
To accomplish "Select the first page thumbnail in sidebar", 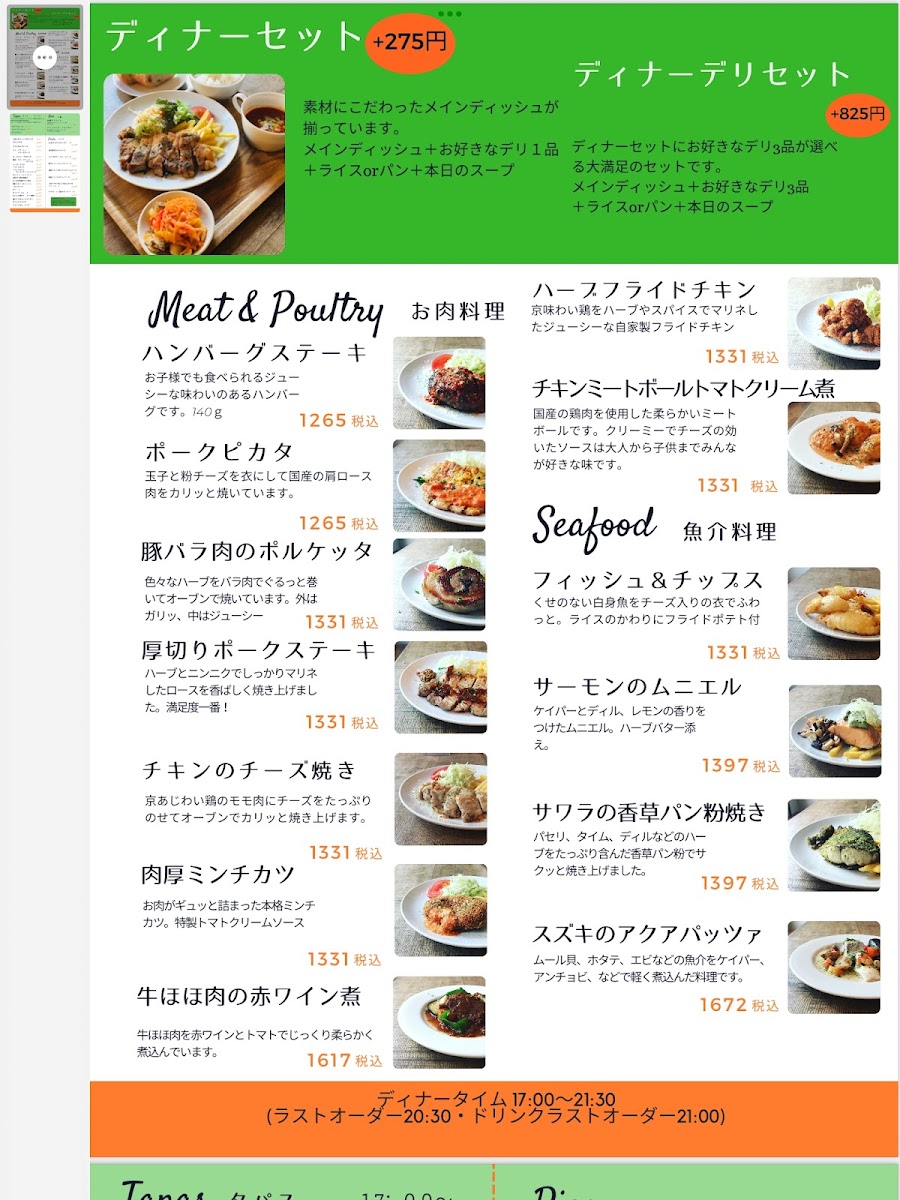I will (x=45, y=57).
